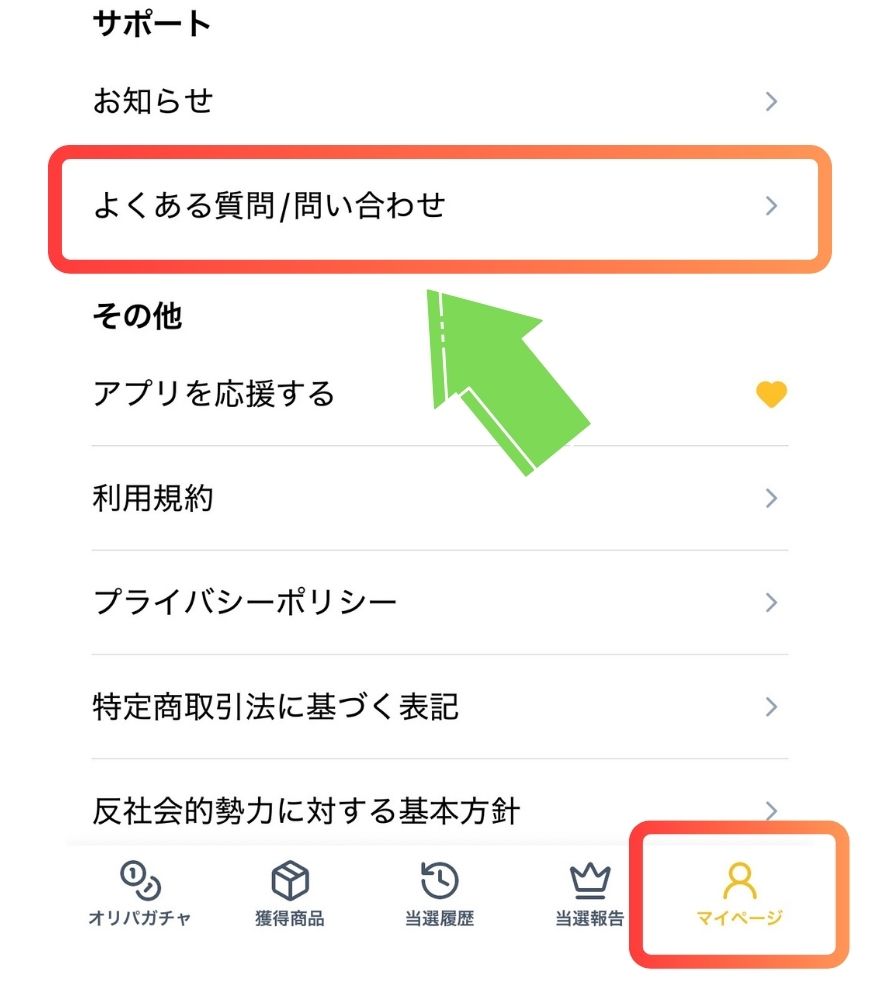Open the お知らせ row

pos(438,102)
